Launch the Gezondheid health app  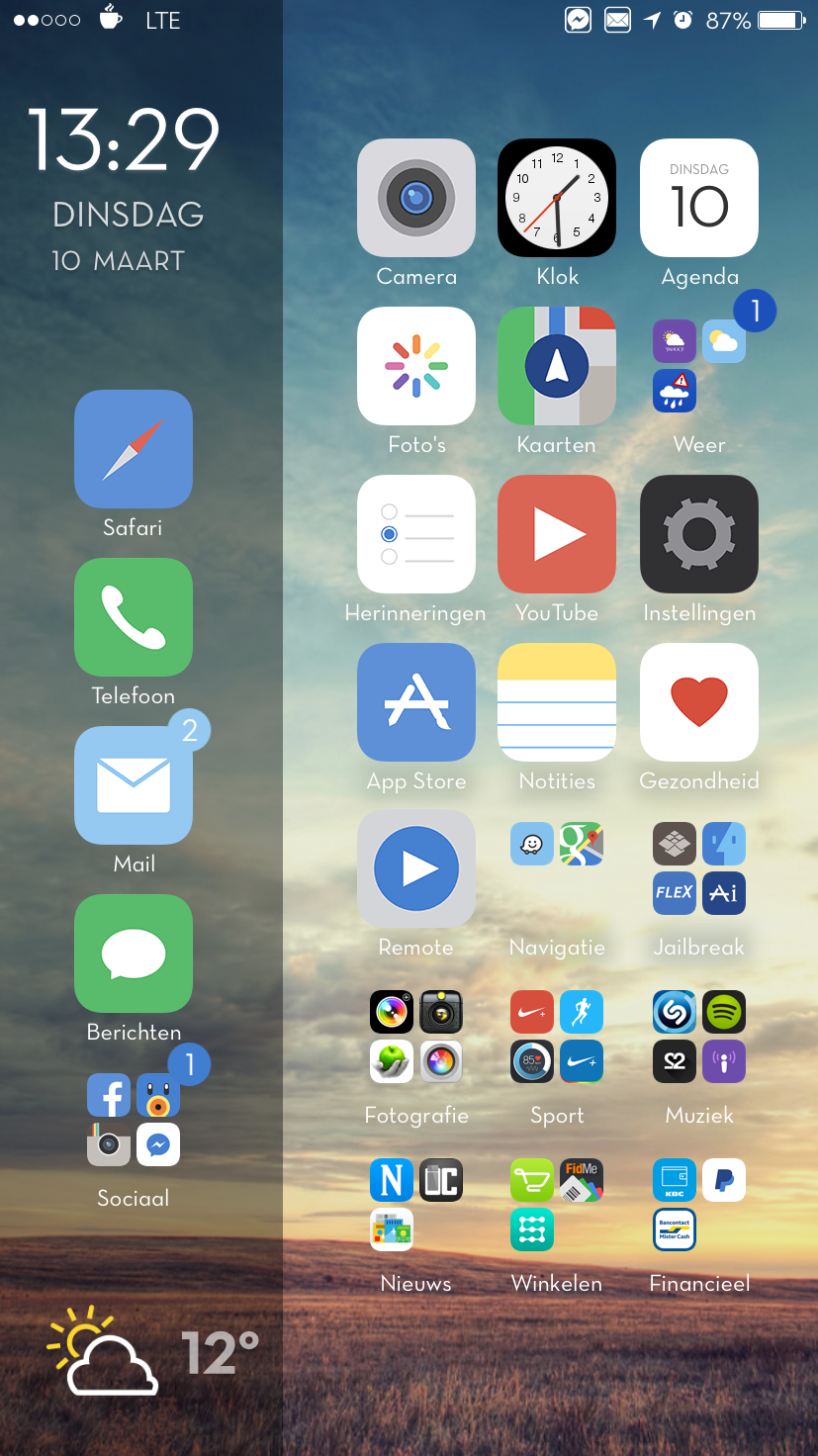pyautogui.click(x=699, y=702)
